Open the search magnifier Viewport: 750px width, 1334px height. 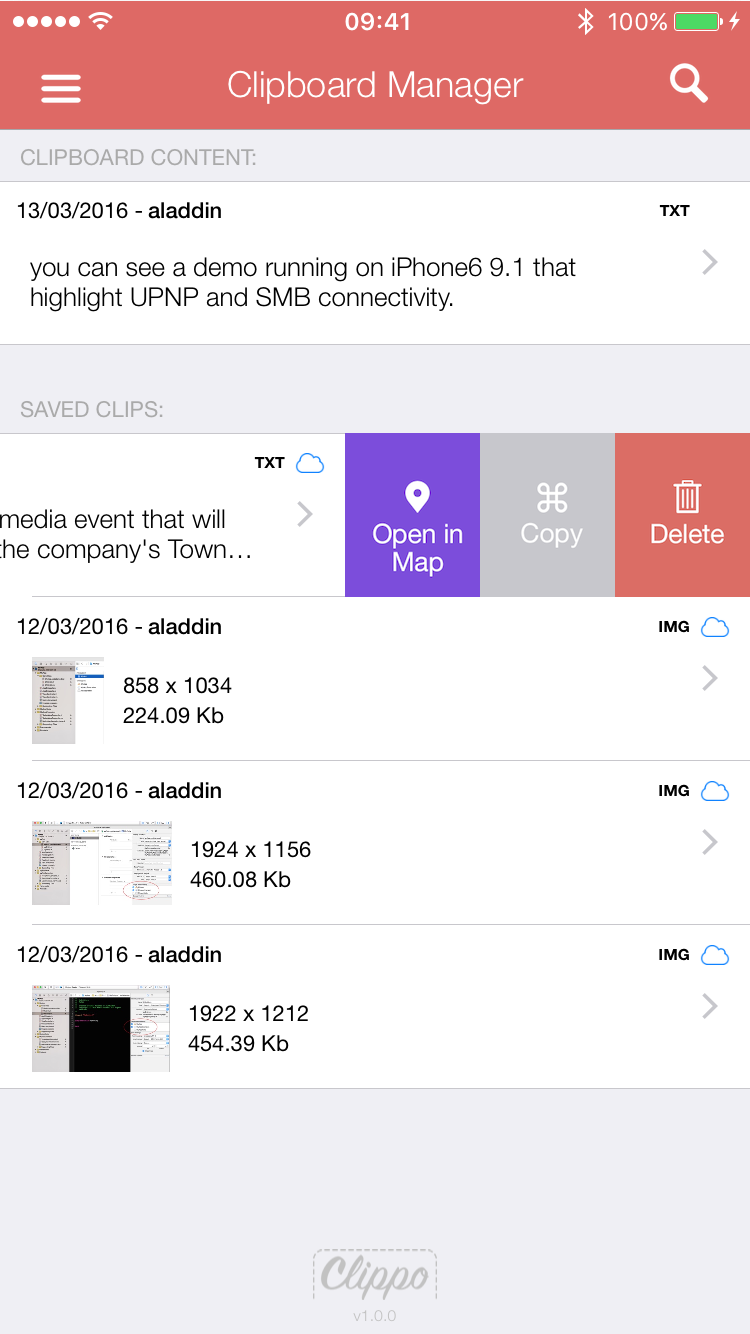(689, 84)
